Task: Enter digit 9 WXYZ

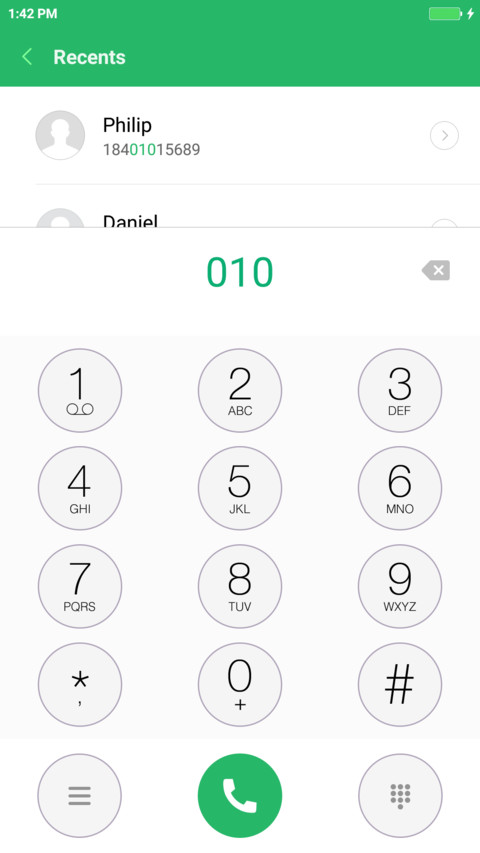Action: tap(400, 586)
